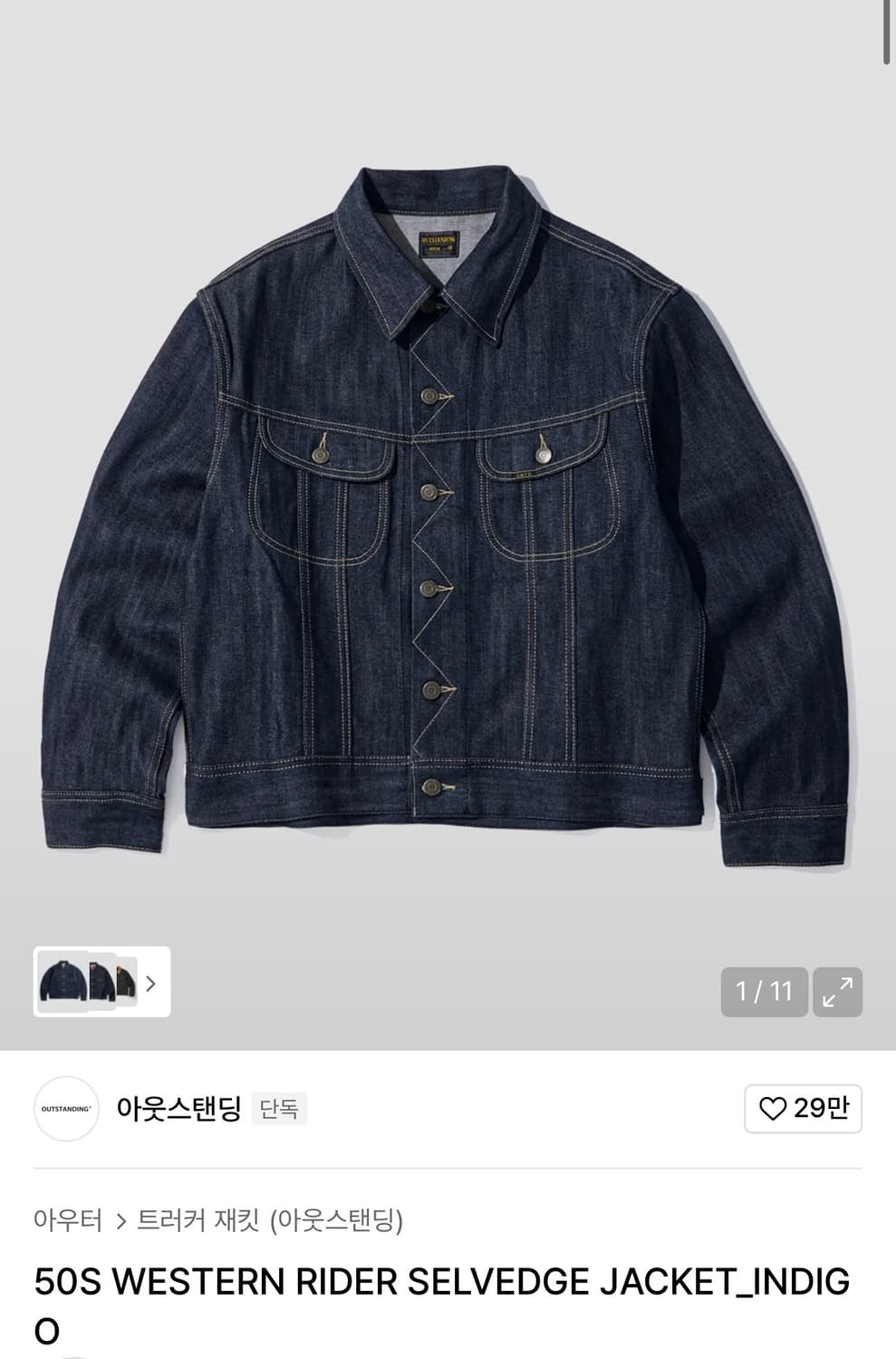Open the 트러커 재킷 (아웃스탠딩) category page
The image size is (896, 1359).
(272, 1220)
